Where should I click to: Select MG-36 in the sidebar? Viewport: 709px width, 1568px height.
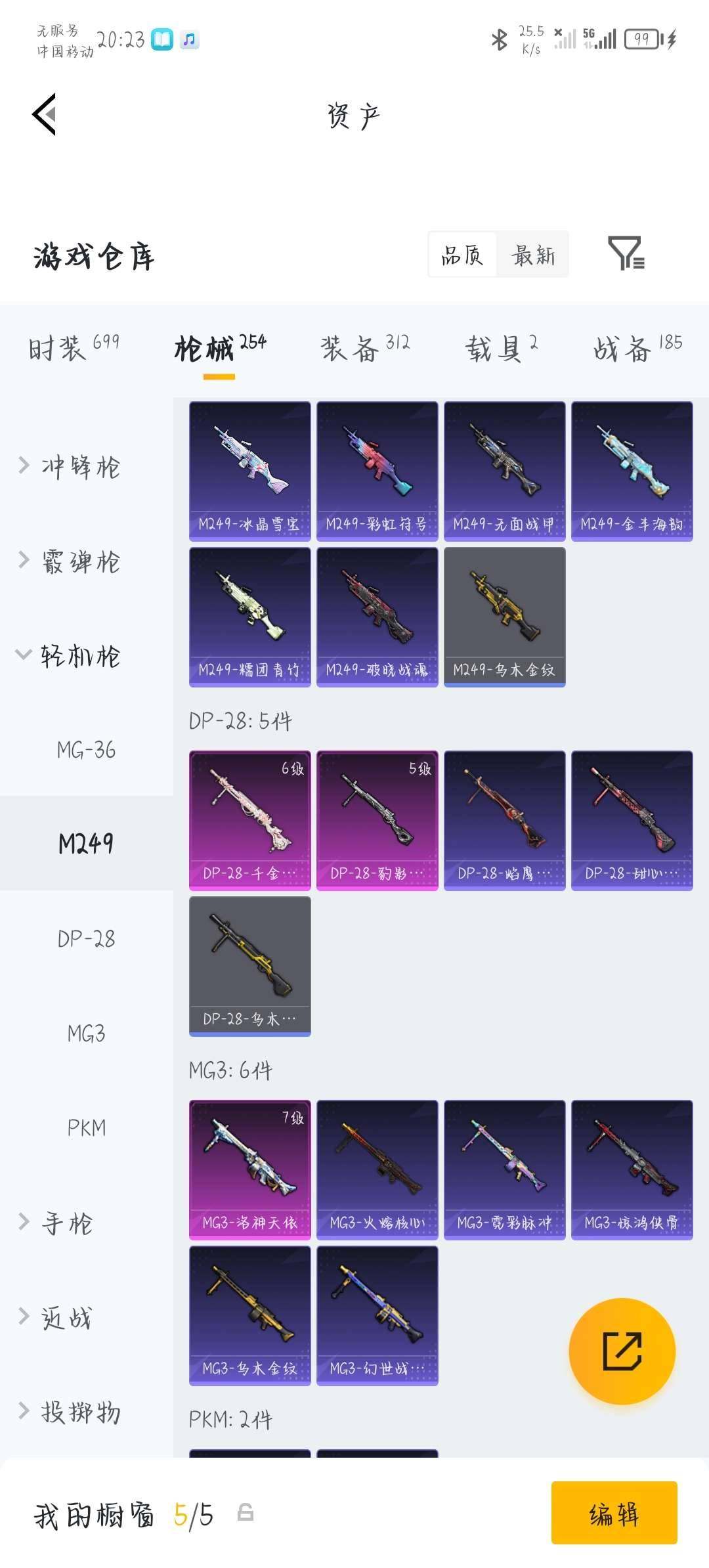click(x=86, y=749)
